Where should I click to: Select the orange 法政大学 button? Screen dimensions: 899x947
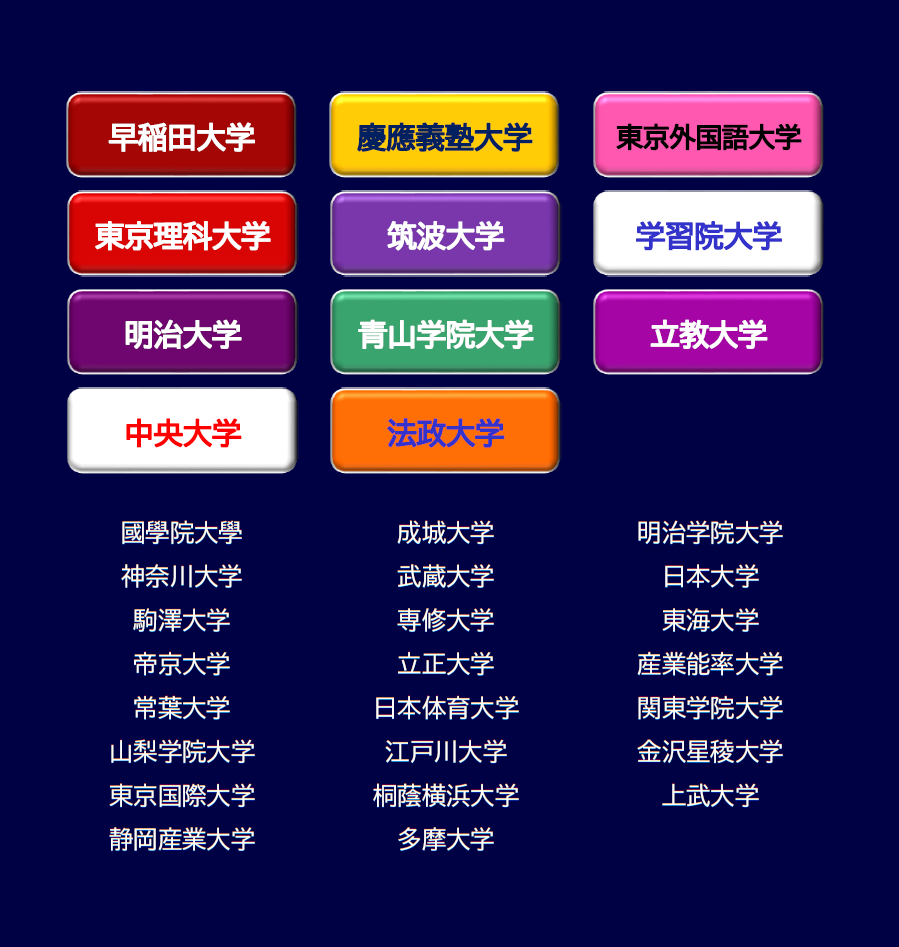click(x=444, y=431)
